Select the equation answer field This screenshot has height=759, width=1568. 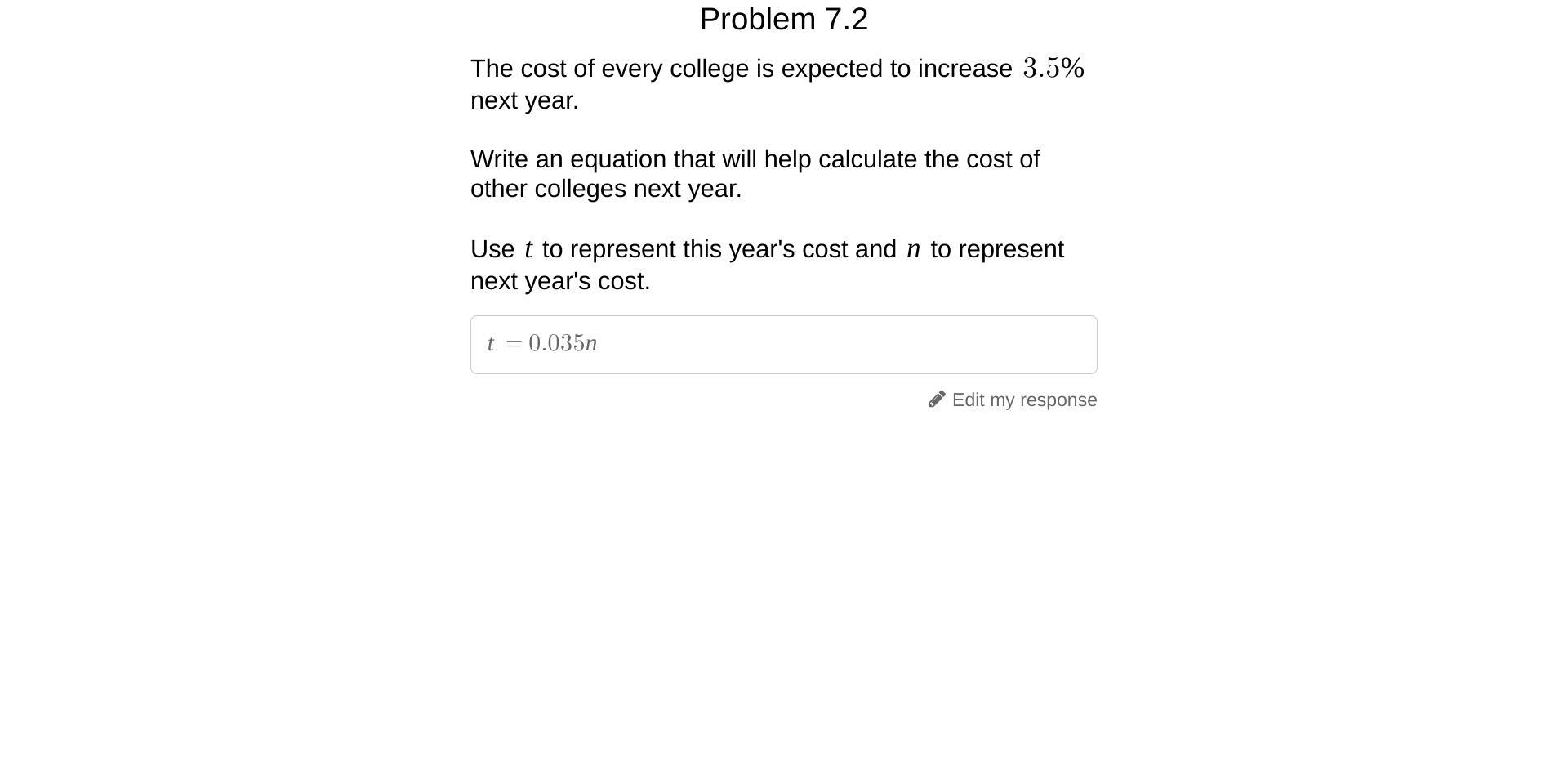pos(783,345)
